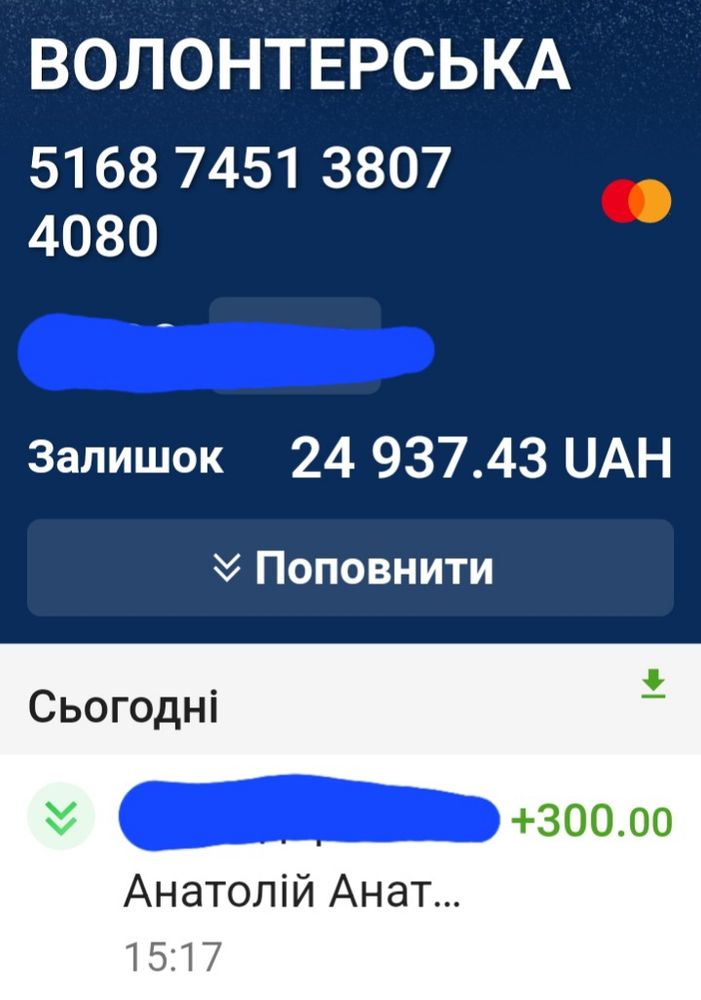Image resolution: width=701 pixels, height=1000 pixels.
Task: Download the transaction statement
Action: click(x=653, y=684)
